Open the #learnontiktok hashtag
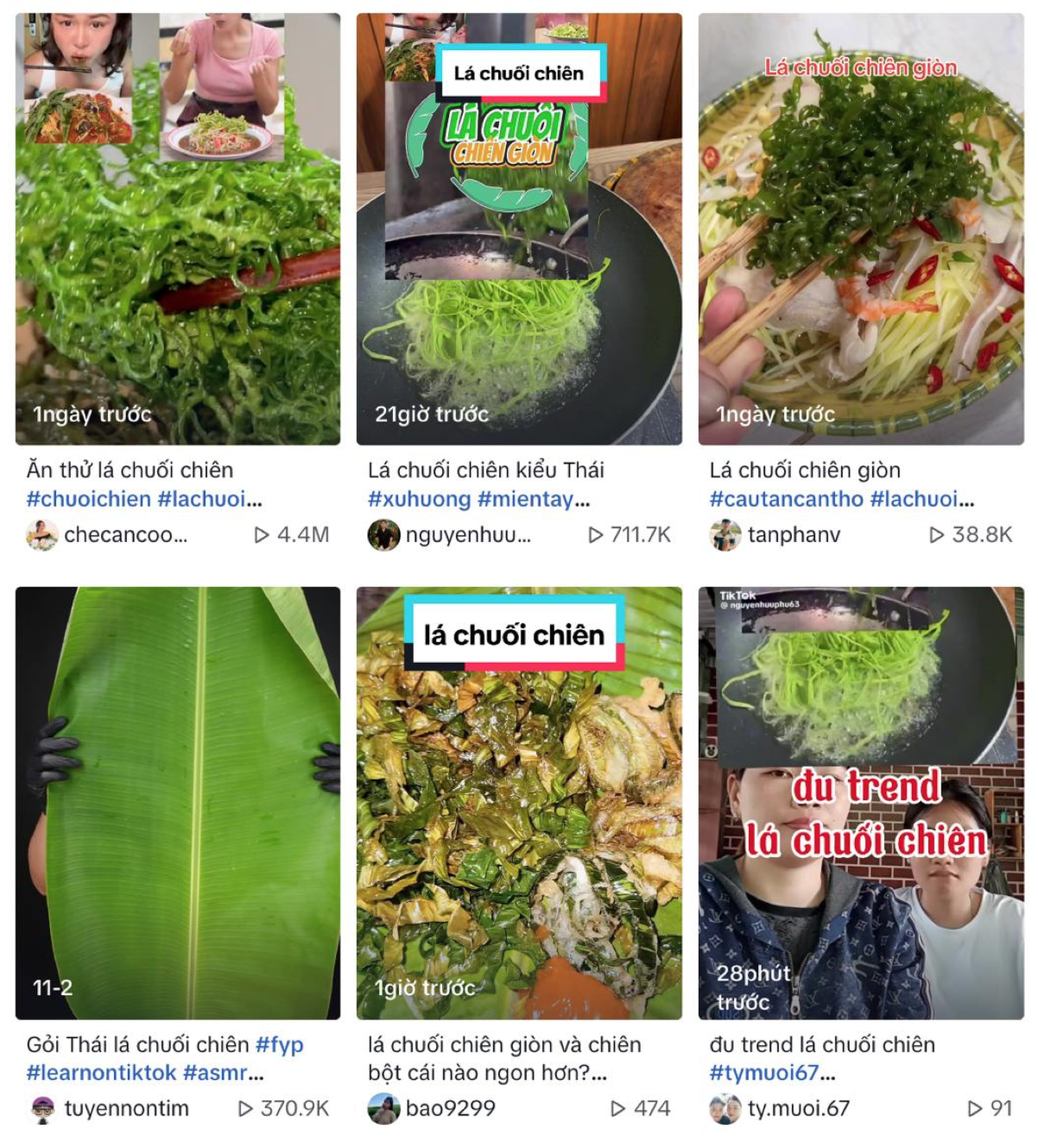Screen dimensions: 1038x1148 [x=101, y=1073]
